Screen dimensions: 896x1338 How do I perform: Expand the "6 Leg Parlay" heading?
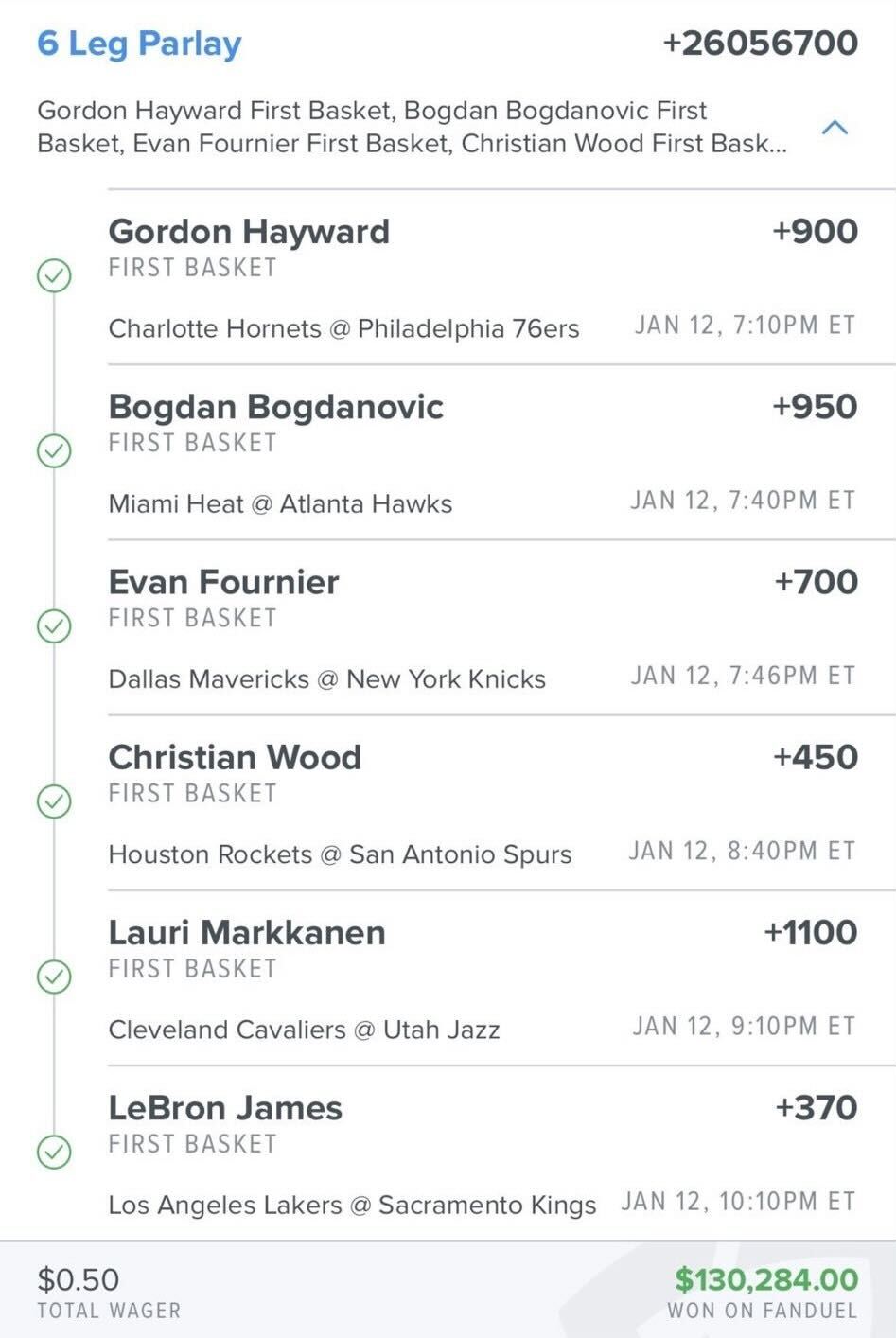coord(140,44)
